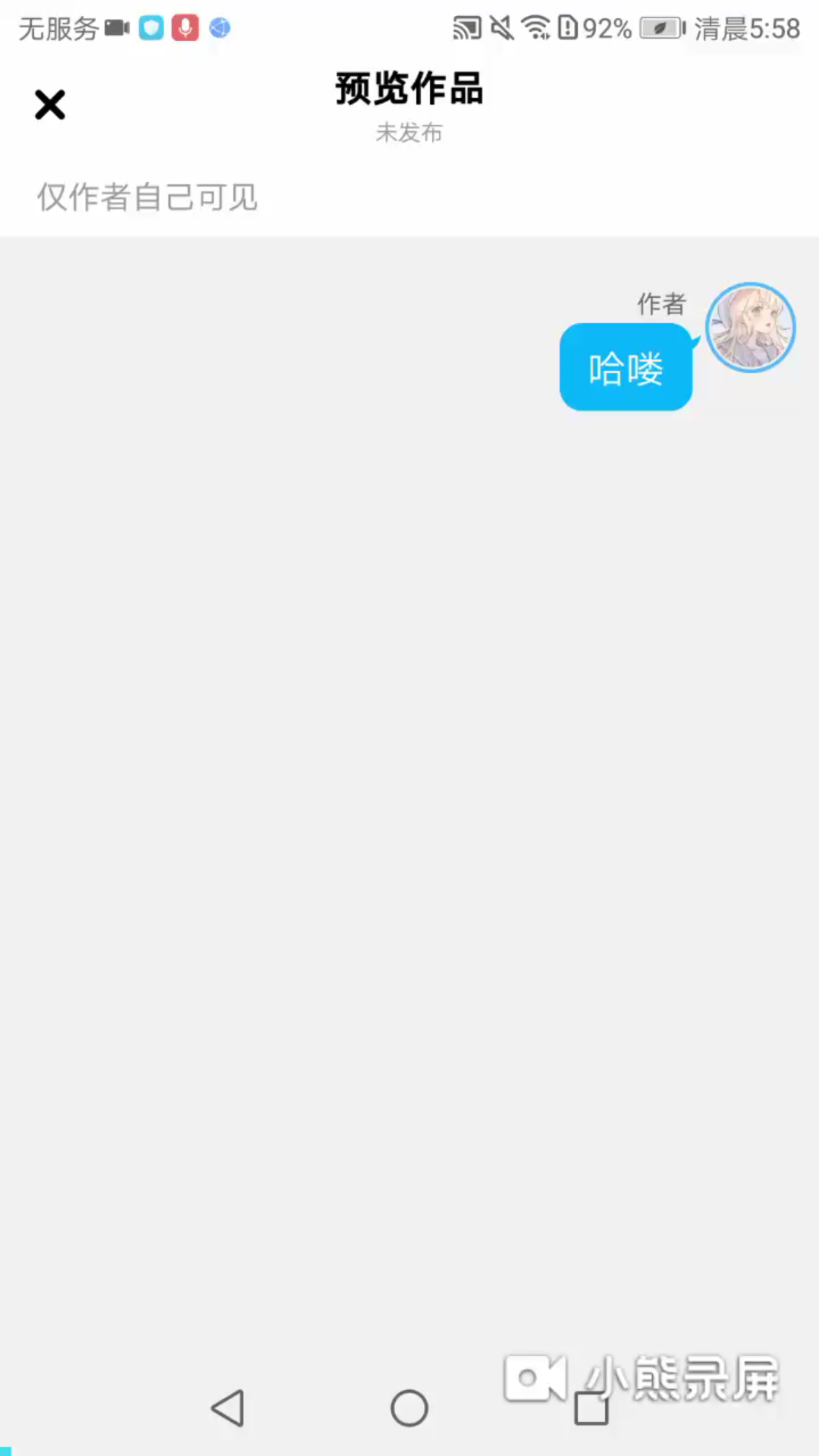Tap the red microphone recording icon in status bar
Image resolution: width=819 pixels, height=1456 pixels.
coord(184,28)
